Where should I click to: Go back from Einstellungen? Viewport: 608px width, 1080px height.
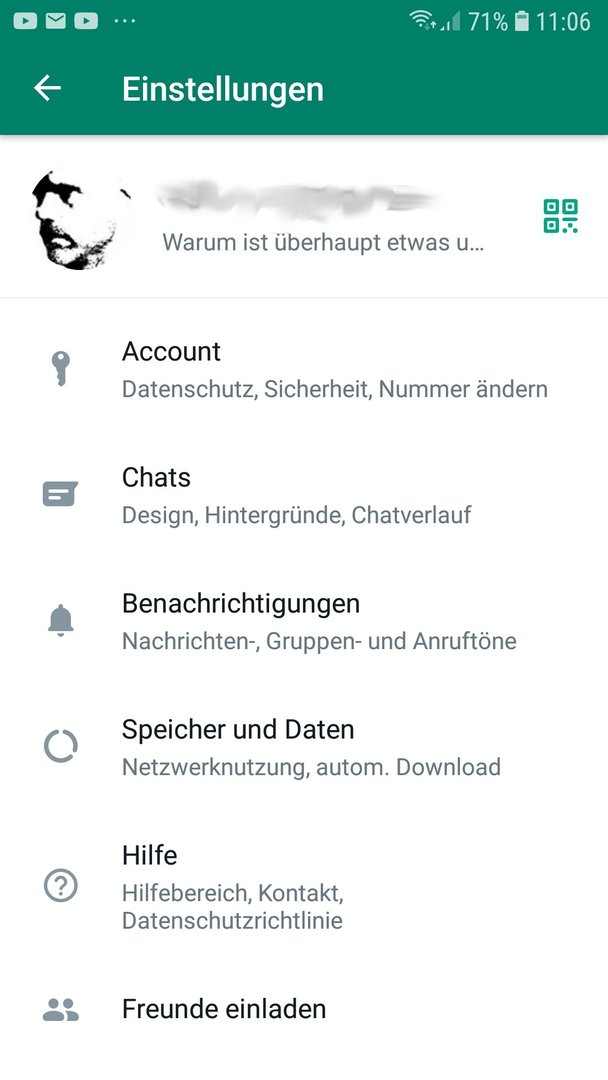(x=48, y=88)
